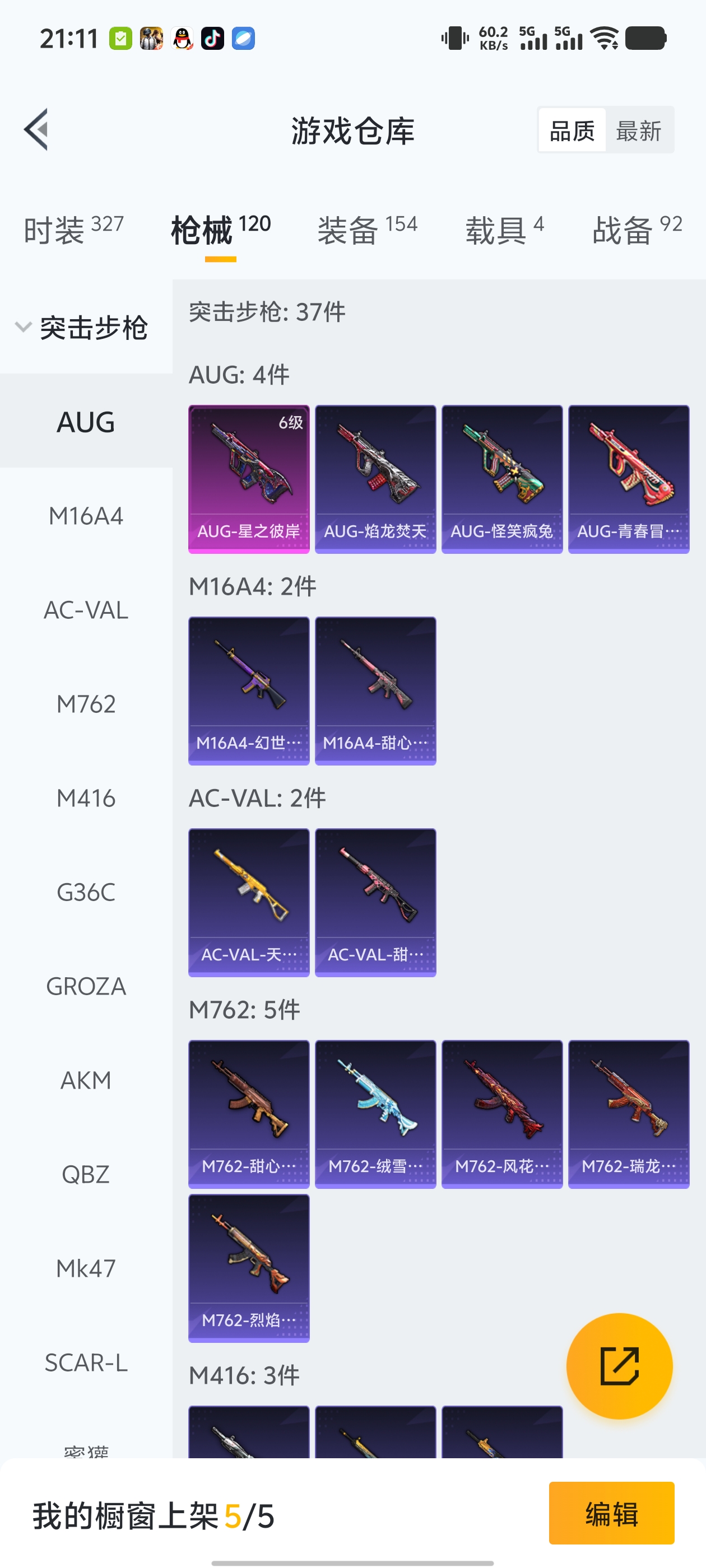The height and width of the screenshot is (1568, 706).
Task: Switch sorting to 最新
Action: 638,130
